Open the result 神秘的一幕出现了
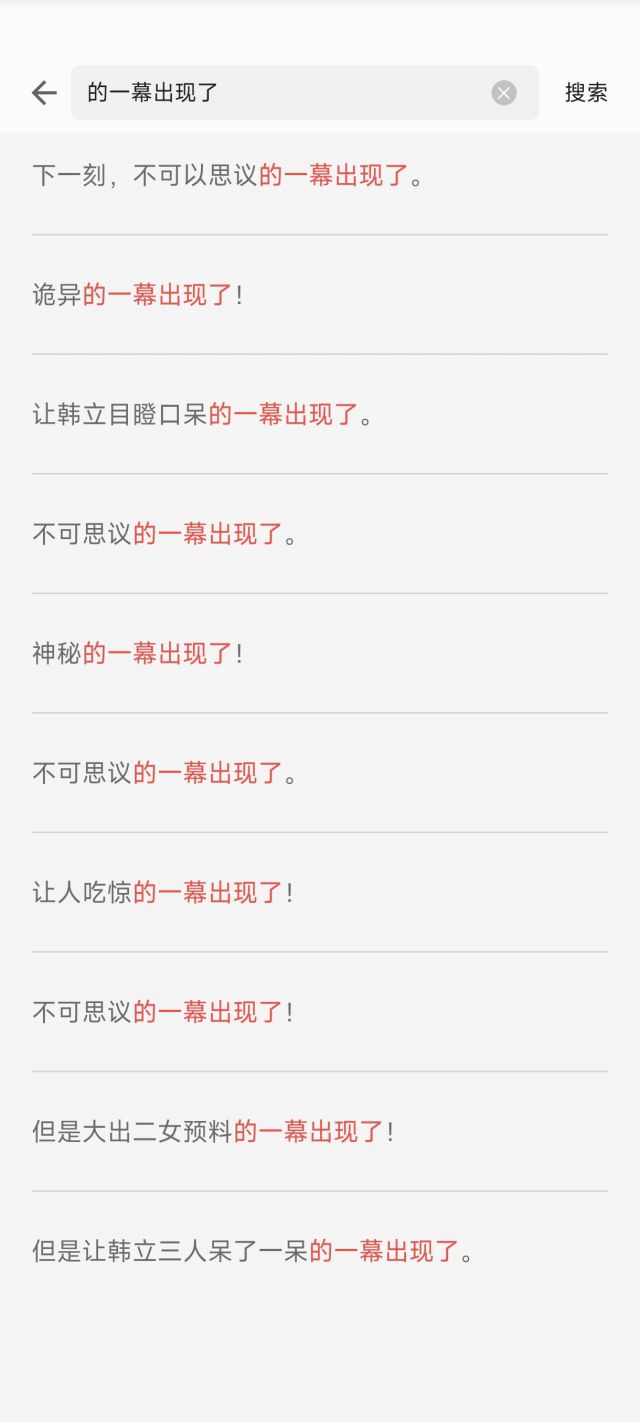640x1422 pixels. coord(138,653)
